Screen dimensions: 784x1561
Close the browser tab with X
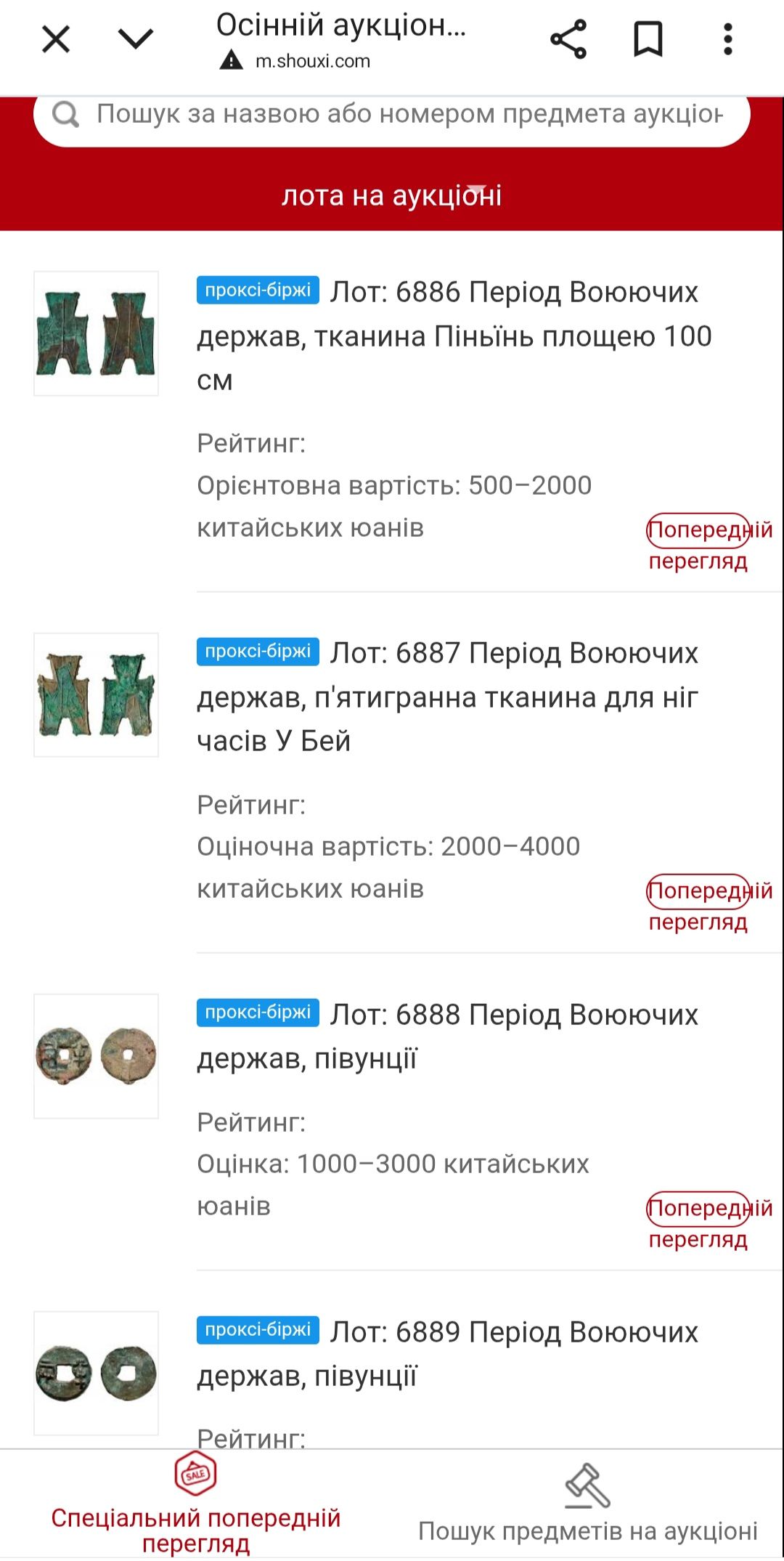(x=56, y=39)
